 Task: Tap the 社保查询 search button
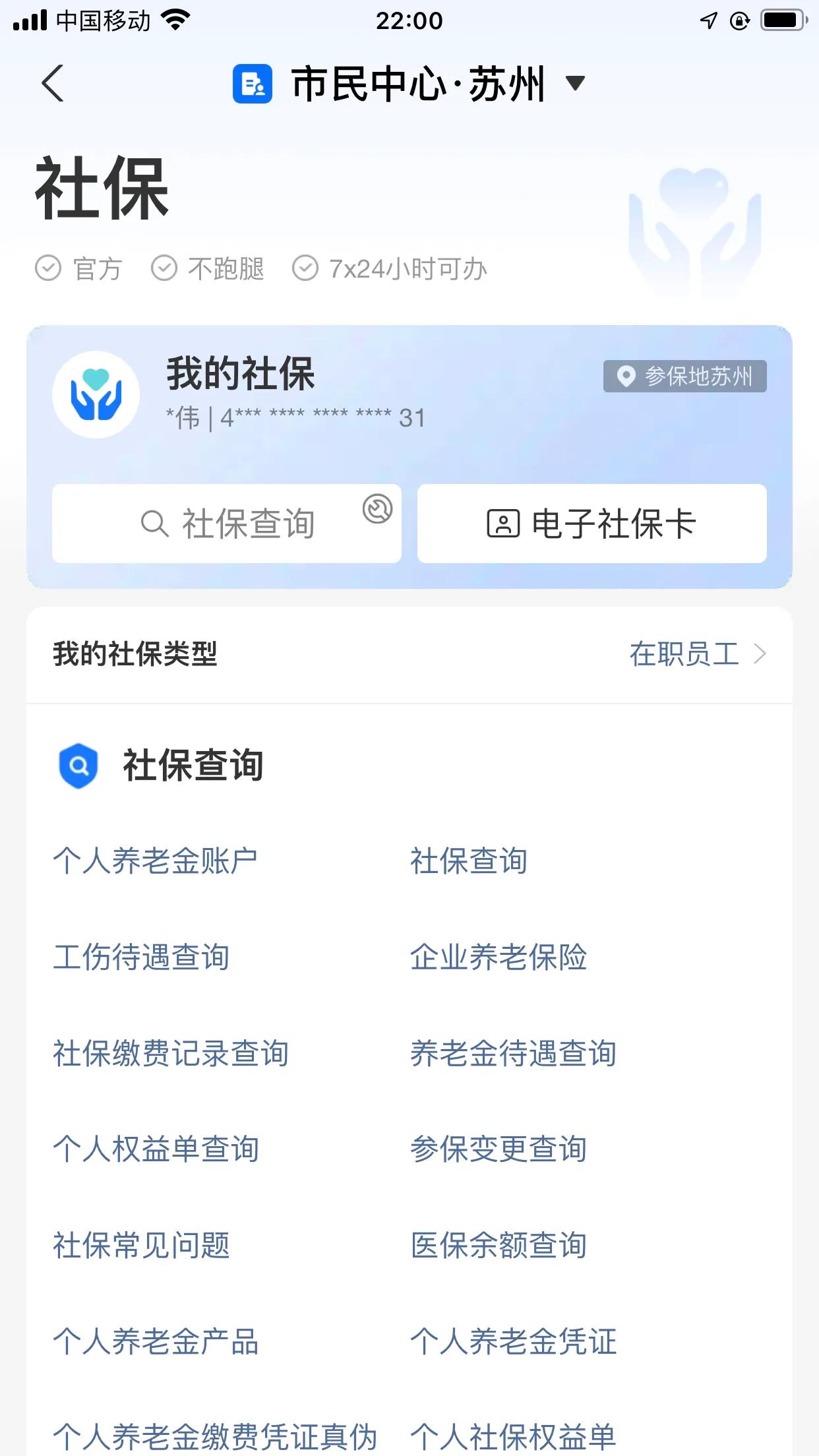tap(227, 524)
